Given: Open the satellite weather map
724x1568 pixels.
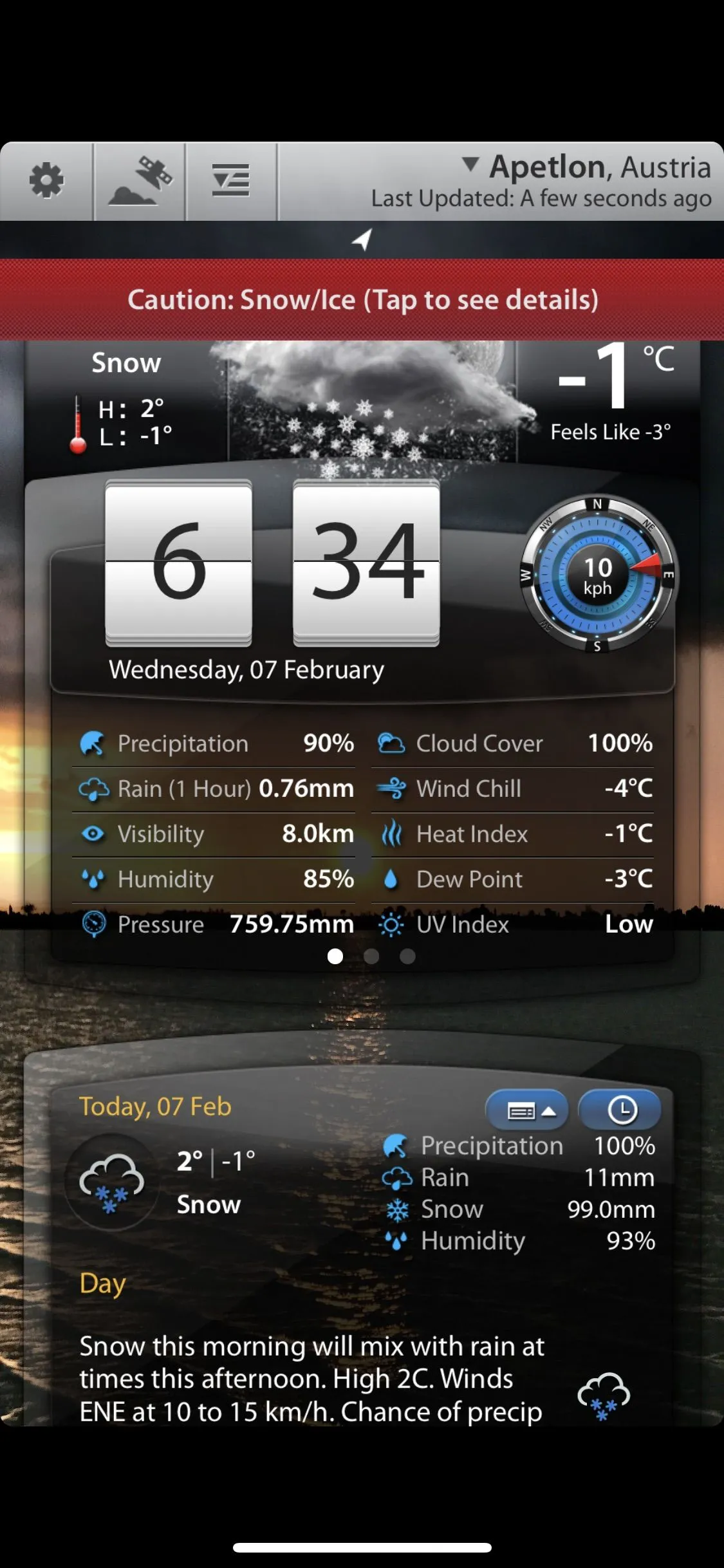Looking at the screenshot, I should coord(140,181).
